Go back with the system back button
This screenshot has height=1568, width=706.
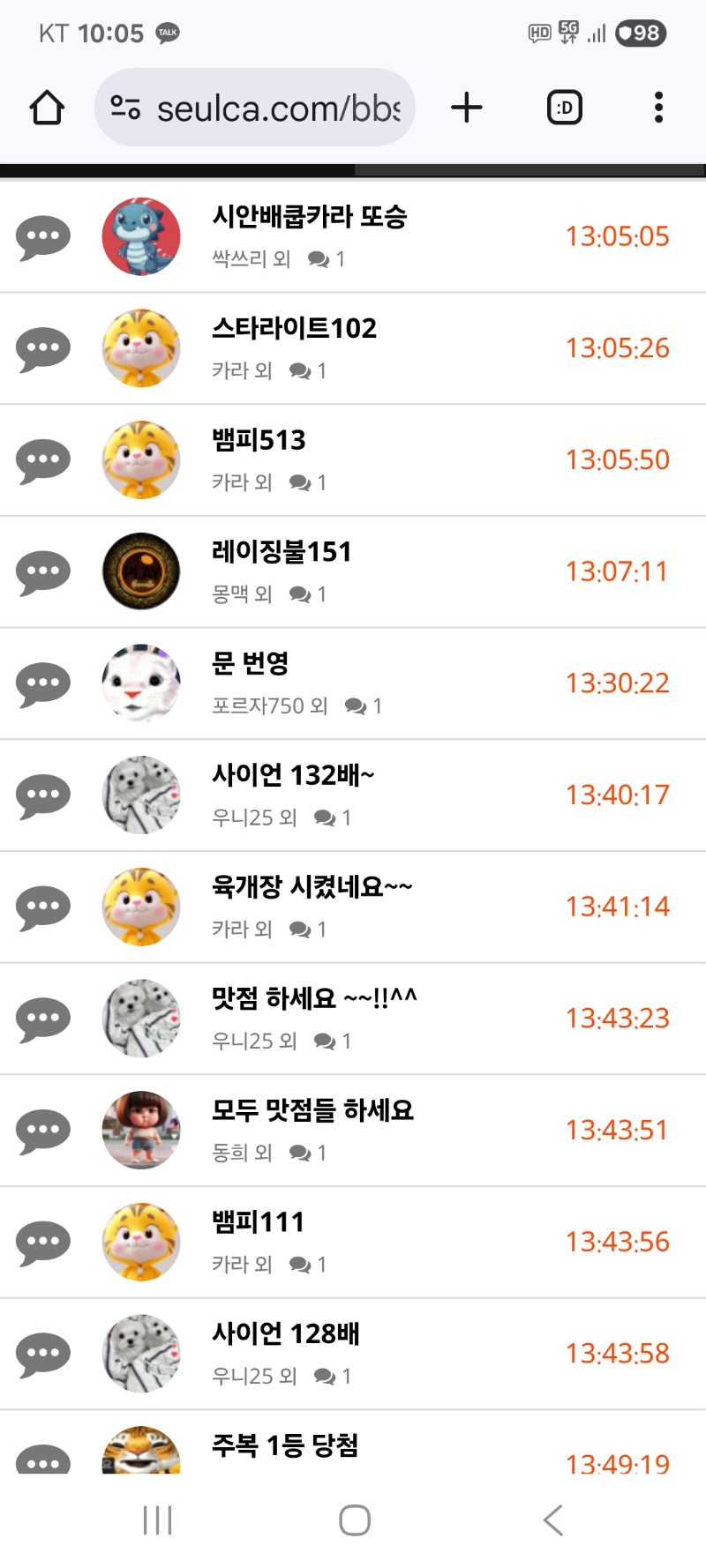pyautogui.click(x=553, y=1520)
